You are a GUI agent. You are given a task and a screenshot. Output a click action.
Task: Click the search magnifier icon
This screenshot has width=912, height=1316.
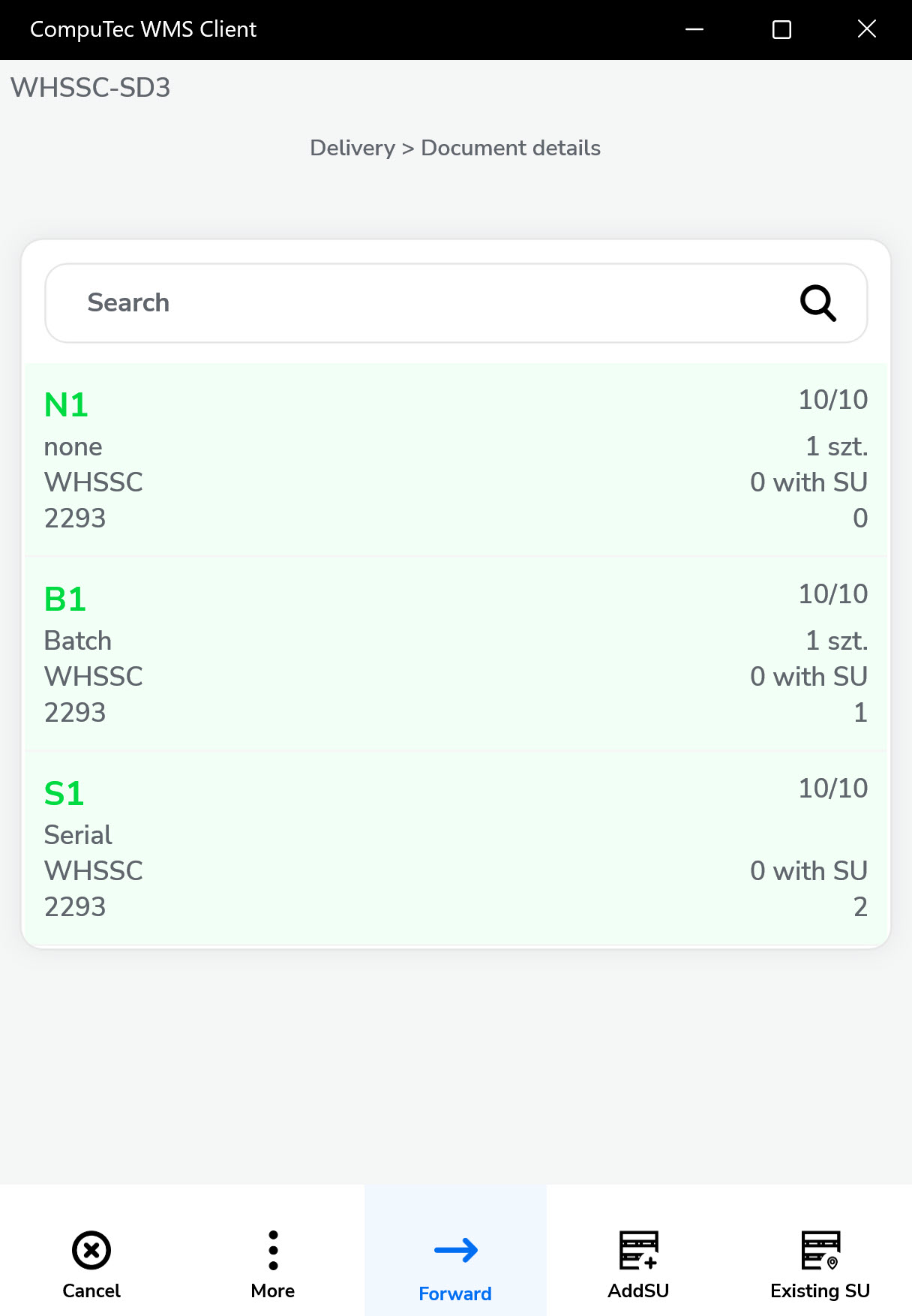817,302
